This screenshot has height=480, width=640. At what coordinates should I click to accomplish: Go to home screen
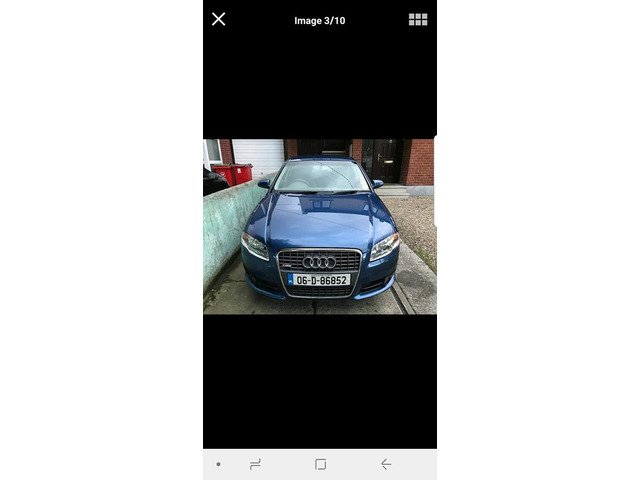coord(320,464)
